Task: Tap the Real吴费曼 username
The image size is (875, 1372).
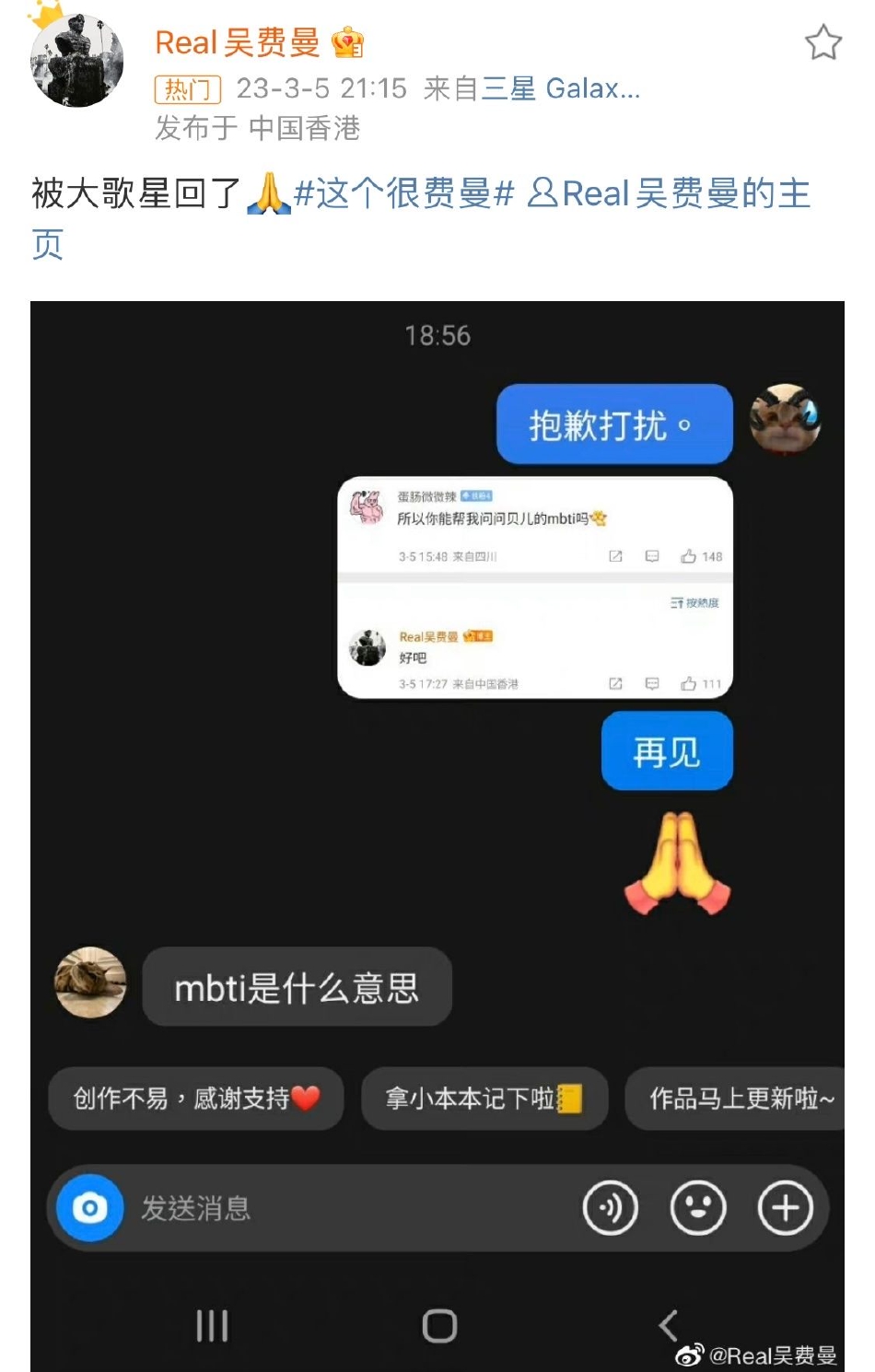Action: (x=237, y=42)
